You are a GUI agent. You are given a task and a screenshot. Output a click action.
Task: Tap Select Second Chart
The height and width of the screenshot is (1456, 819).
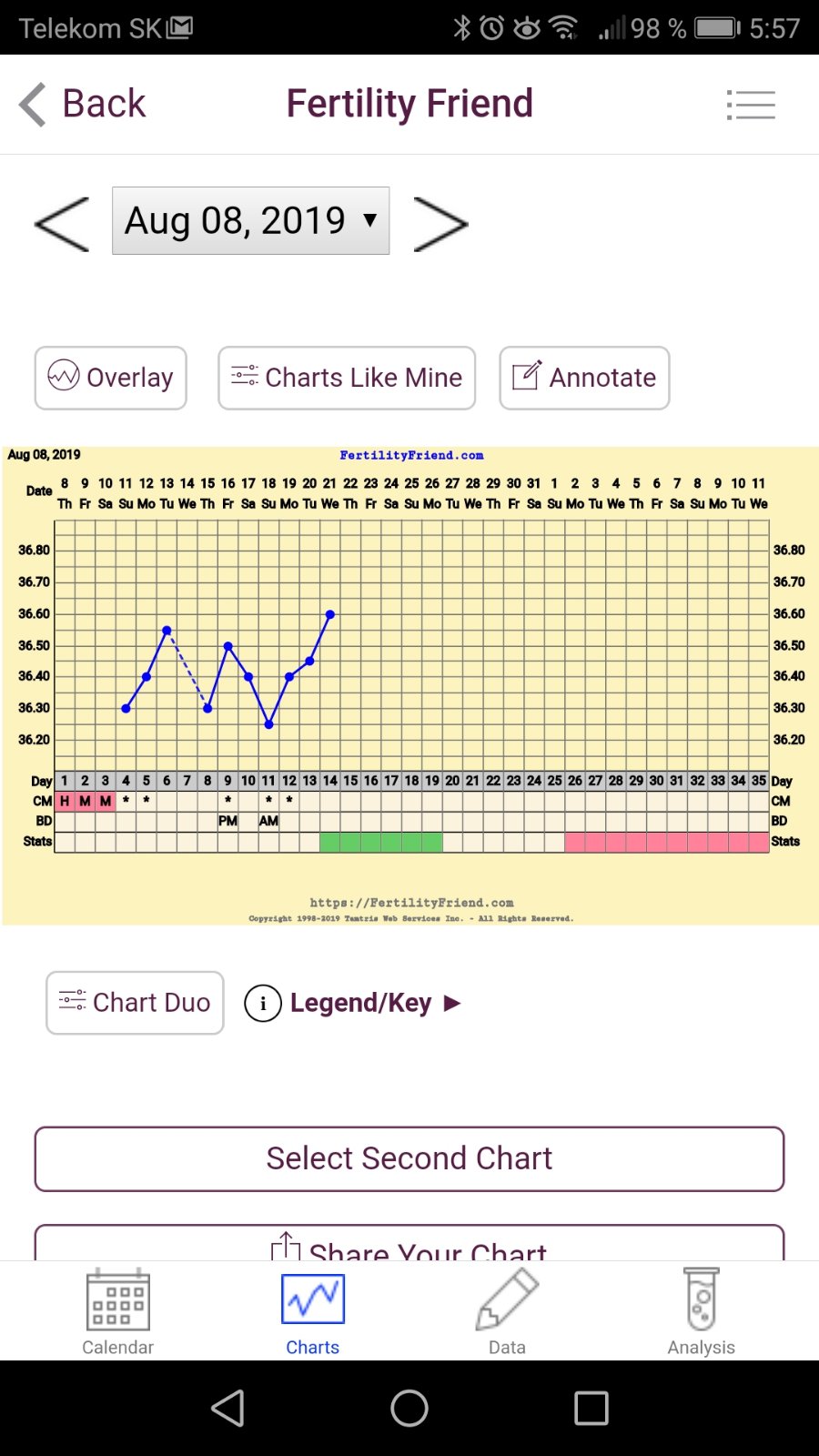409,1158
